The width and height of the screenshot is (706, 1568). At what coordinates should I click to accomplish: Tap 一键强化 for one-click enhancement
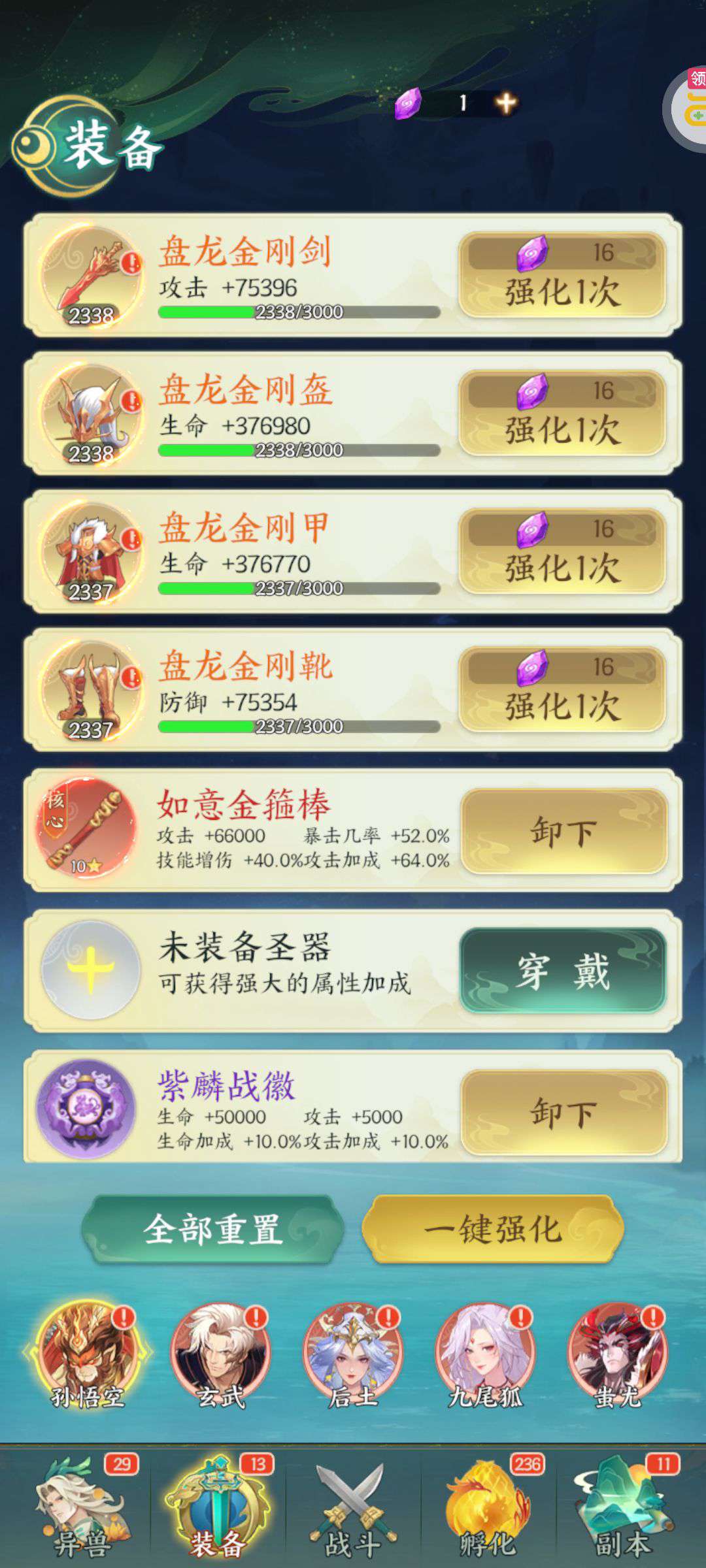tap(493, 1230)
